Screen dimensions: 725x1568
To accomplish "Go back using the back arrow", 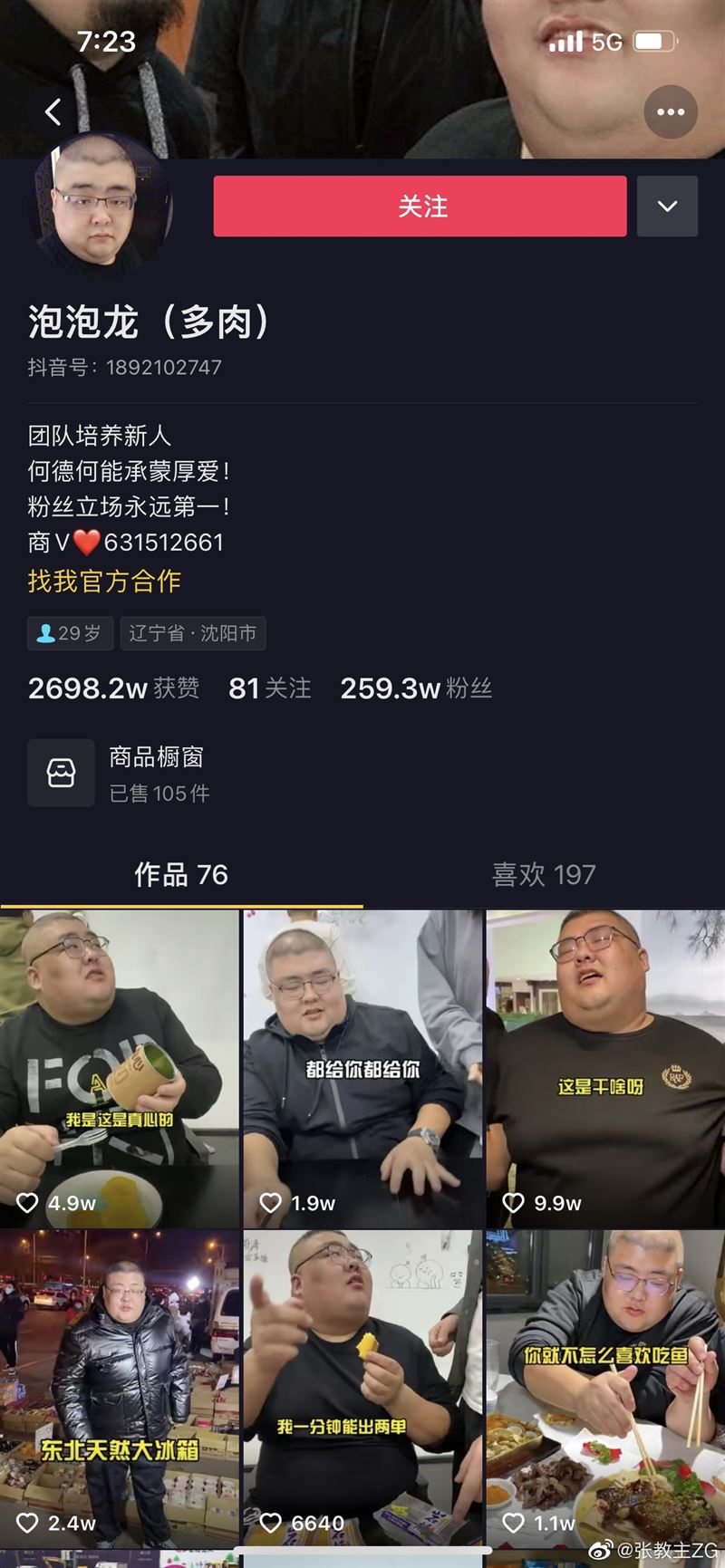I will pyautogui.click(x=53, y=112).
